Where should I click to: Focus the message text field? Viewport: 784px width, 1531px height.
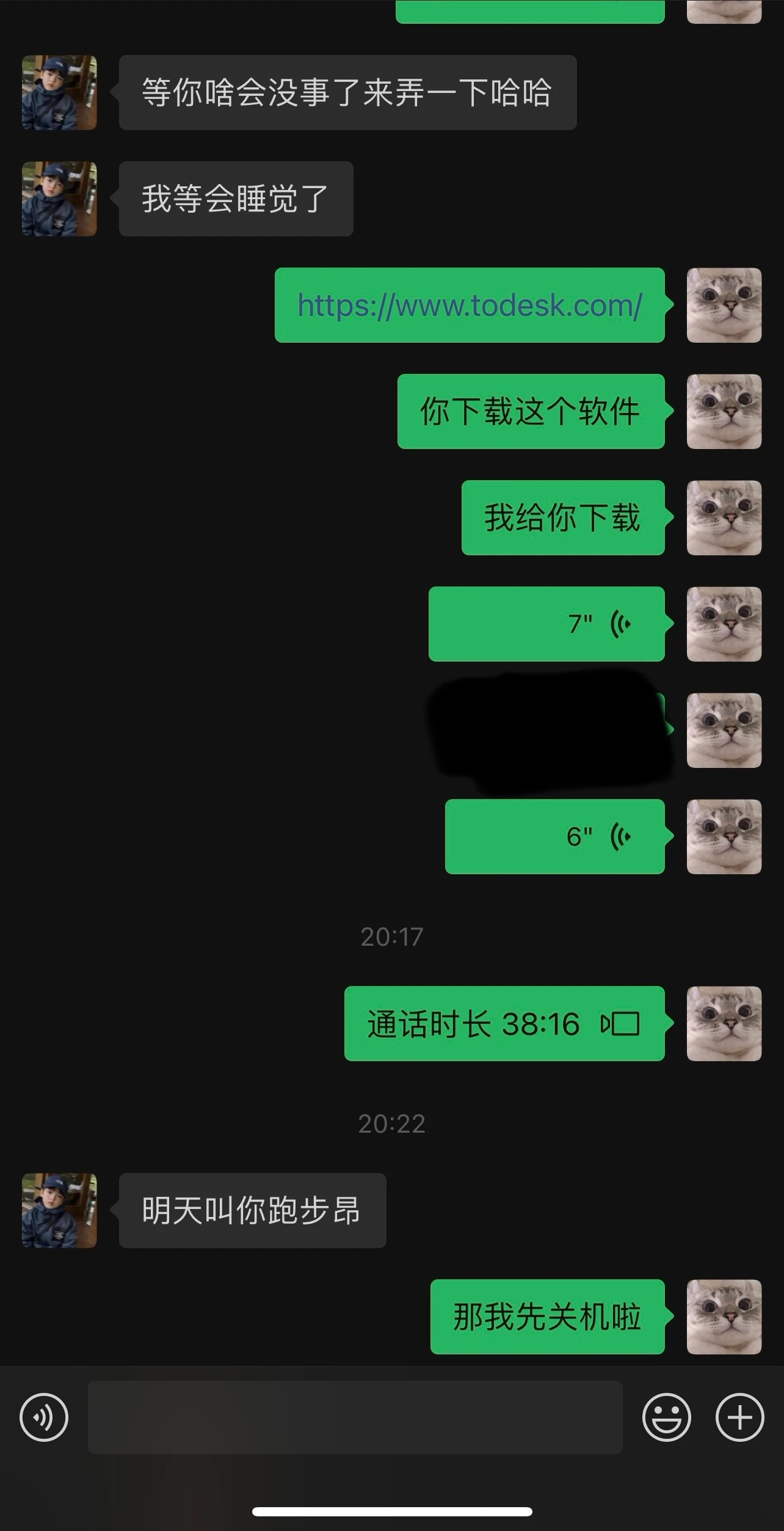[355, 1417]
